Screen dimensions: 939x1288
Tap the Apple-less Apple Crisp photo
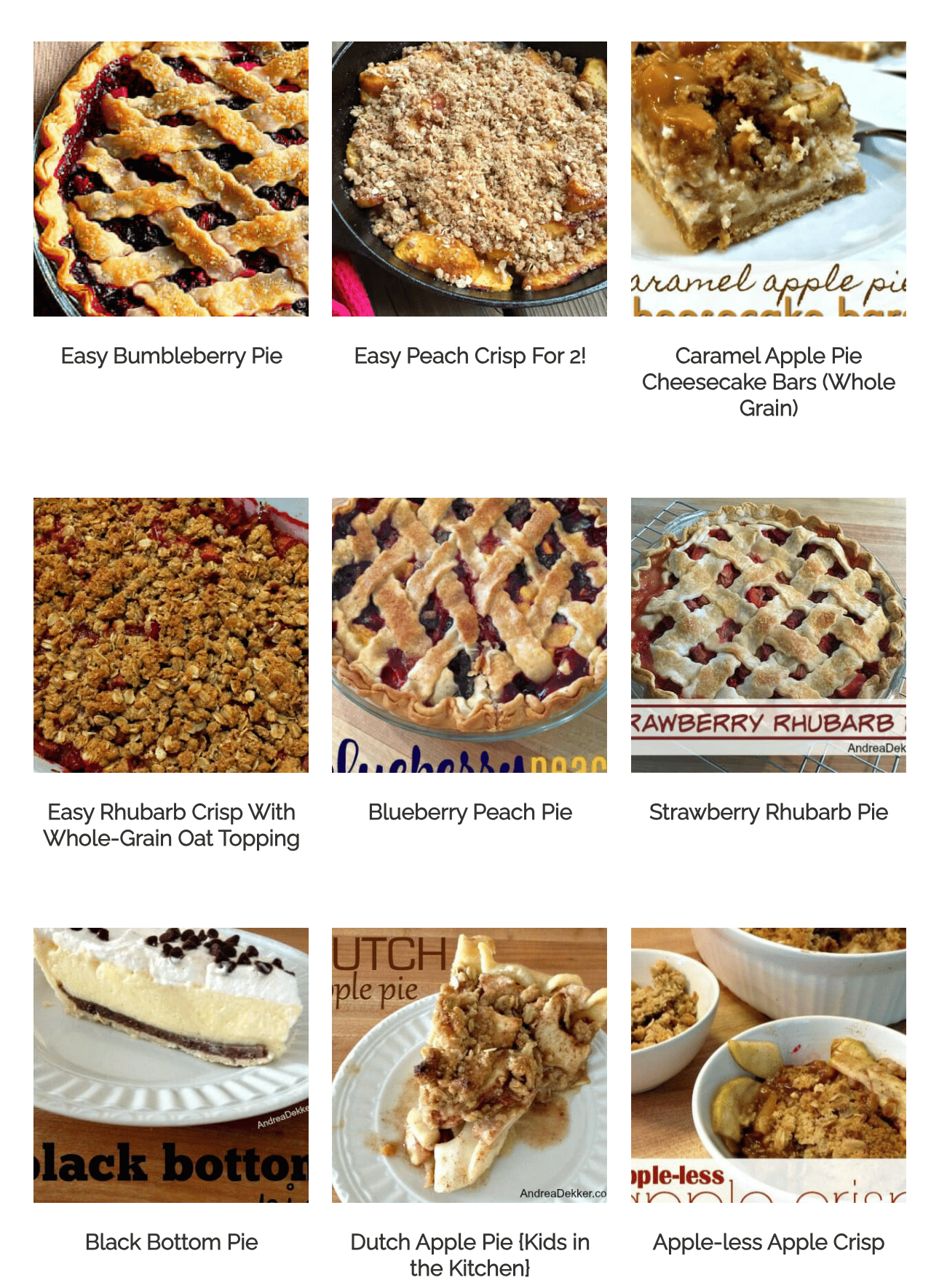(768, 1064)
